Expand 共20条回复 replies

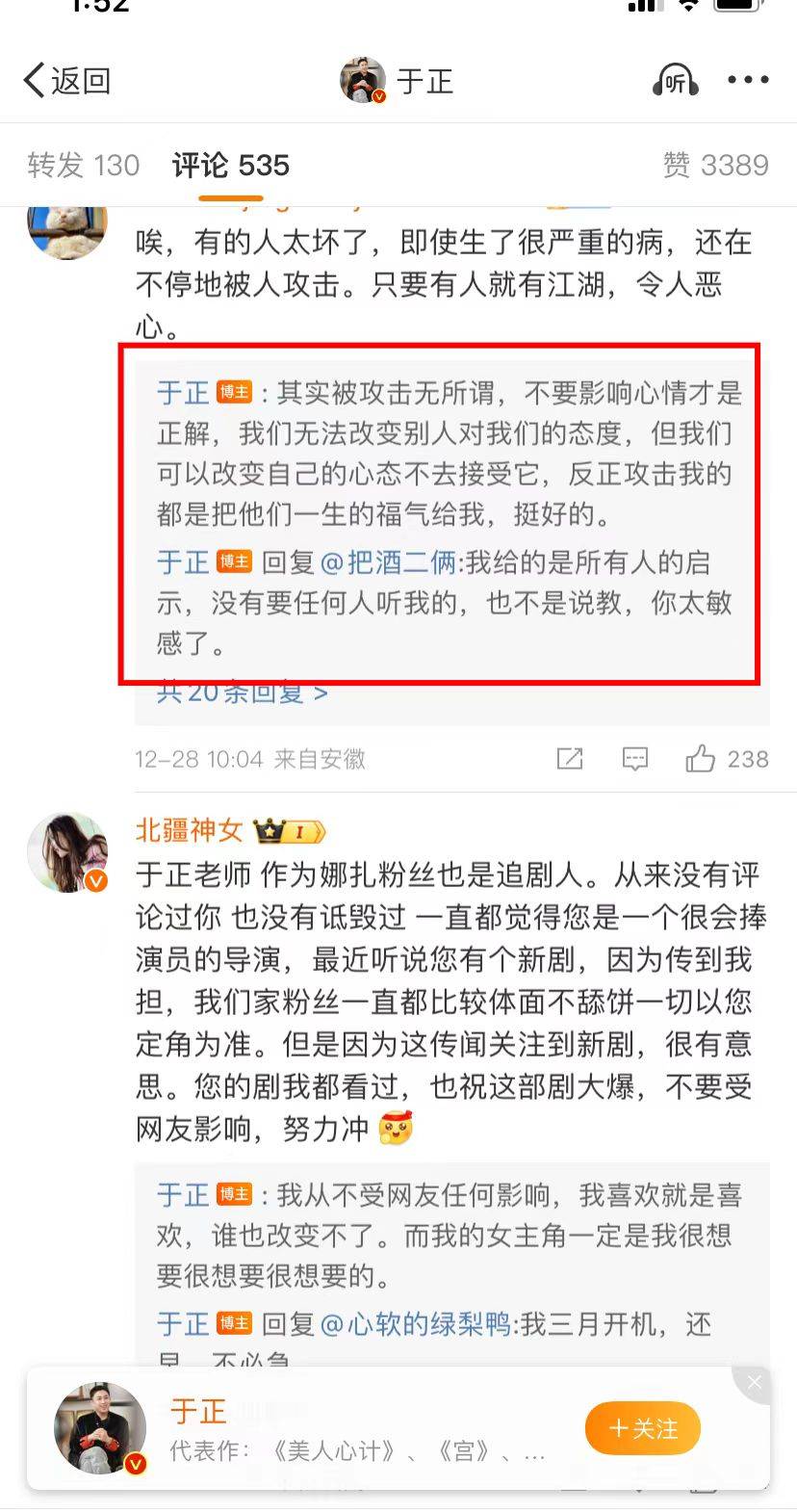pos(242,692)
